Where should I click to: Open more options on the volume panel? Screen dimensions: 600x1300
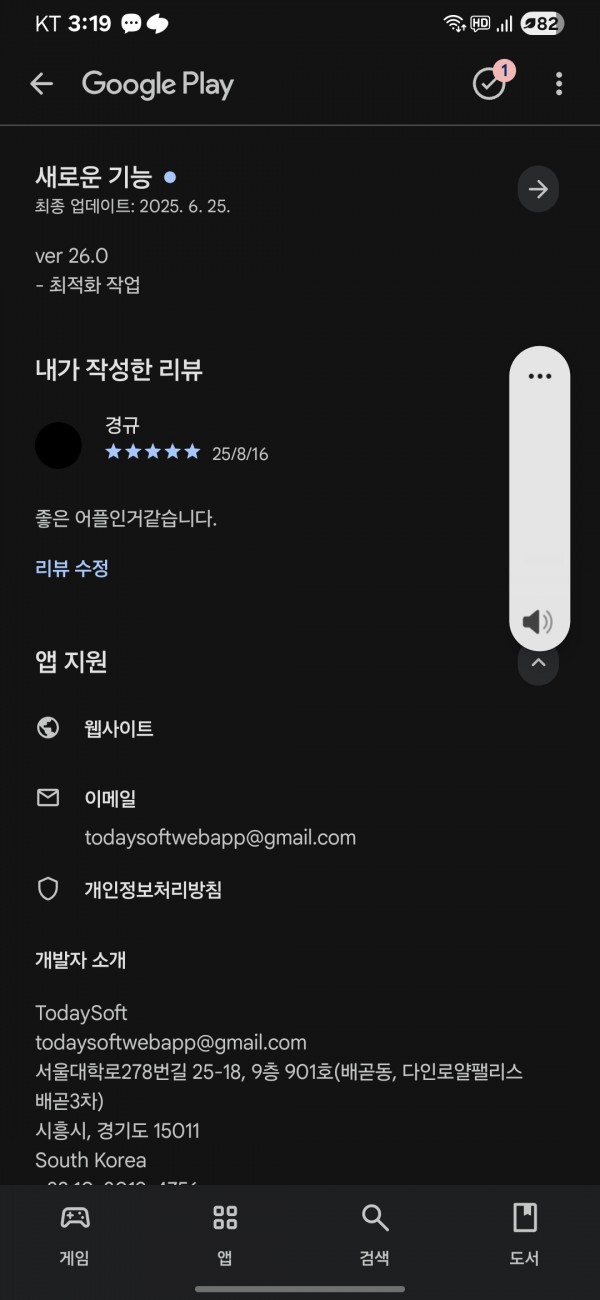tap(540, 376)
